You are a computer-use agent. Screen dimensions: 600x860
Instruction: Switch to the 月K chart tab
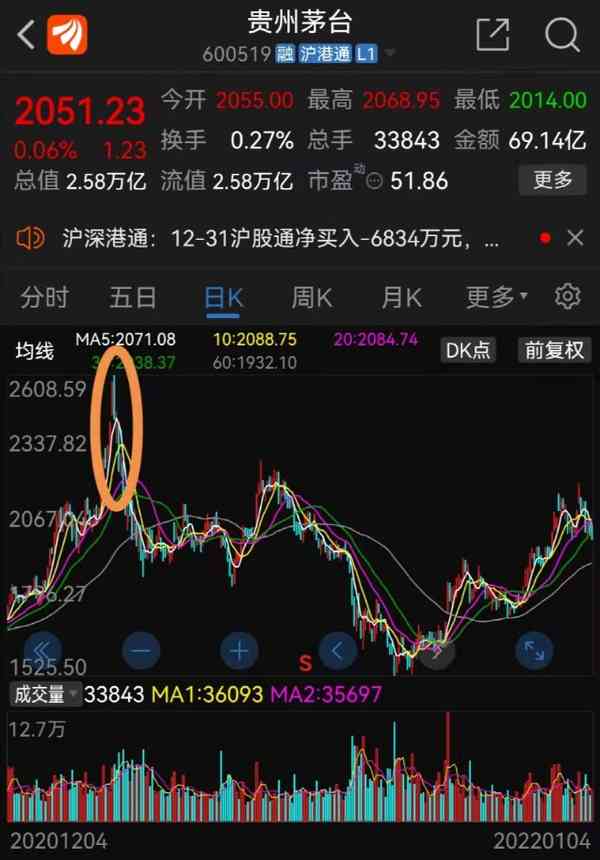click(x=400, y=297)
